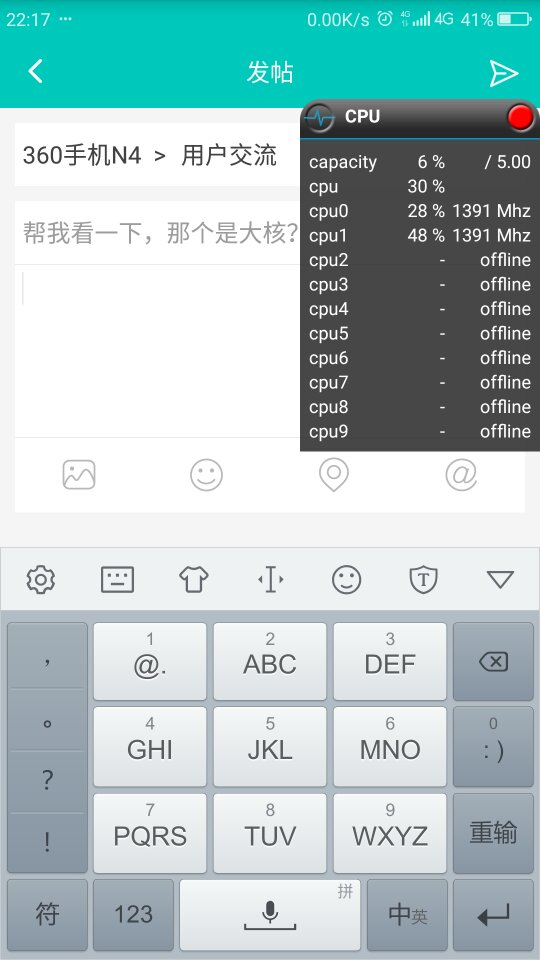The image size is (540, 960).
Task: Attach a picture to the post
Action: [79, 474]
